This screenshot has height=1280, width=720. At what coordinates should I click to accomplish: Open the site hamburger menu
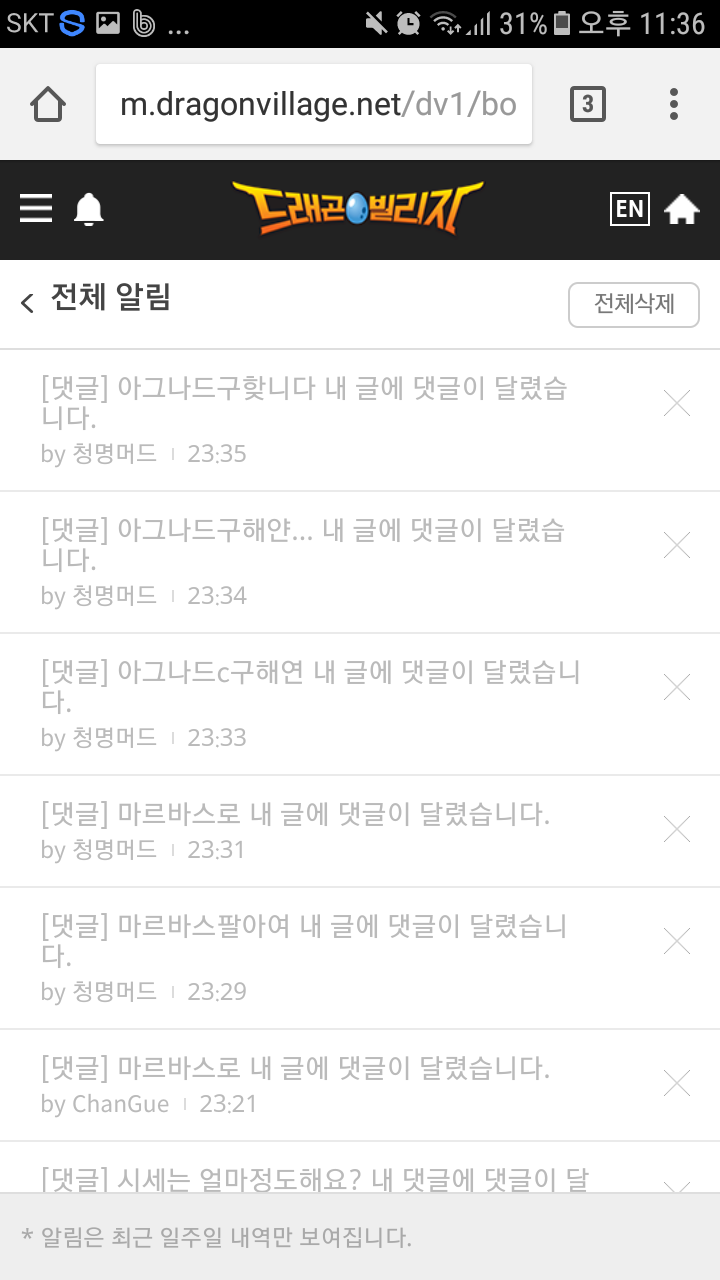click(36, 209)
